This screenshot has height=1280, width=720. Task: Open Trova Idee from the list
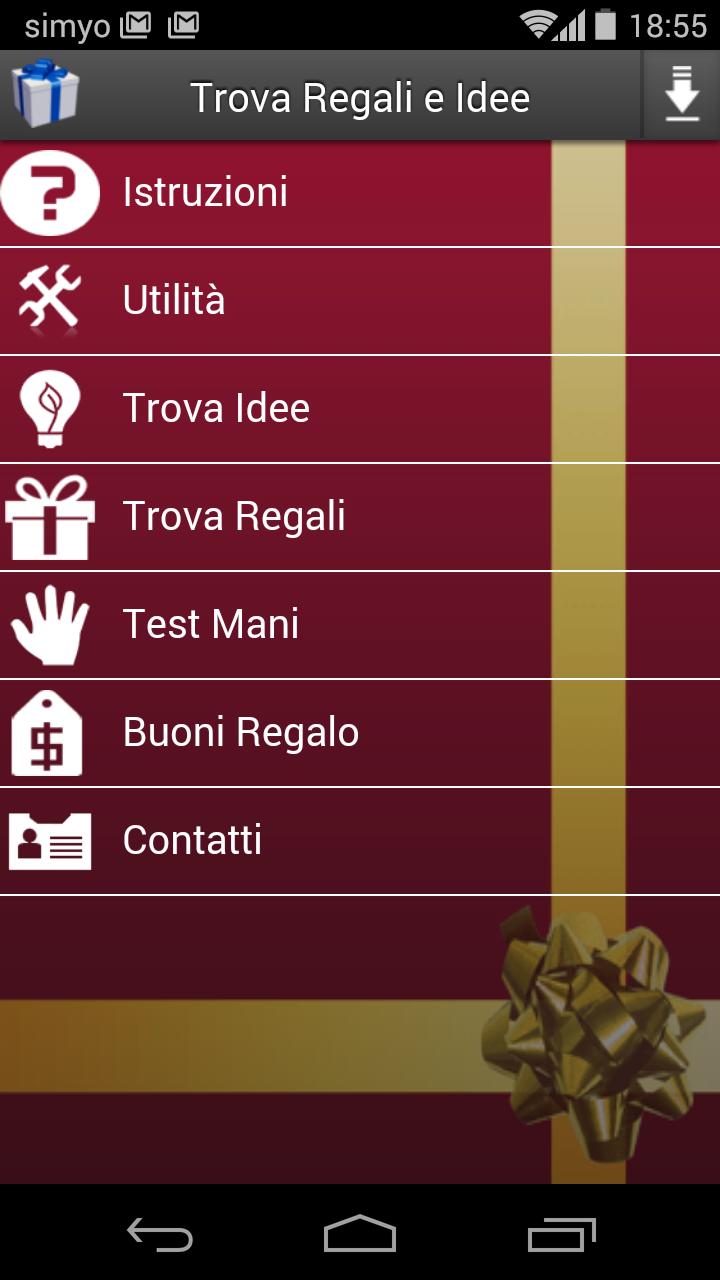tap(300, 407)
